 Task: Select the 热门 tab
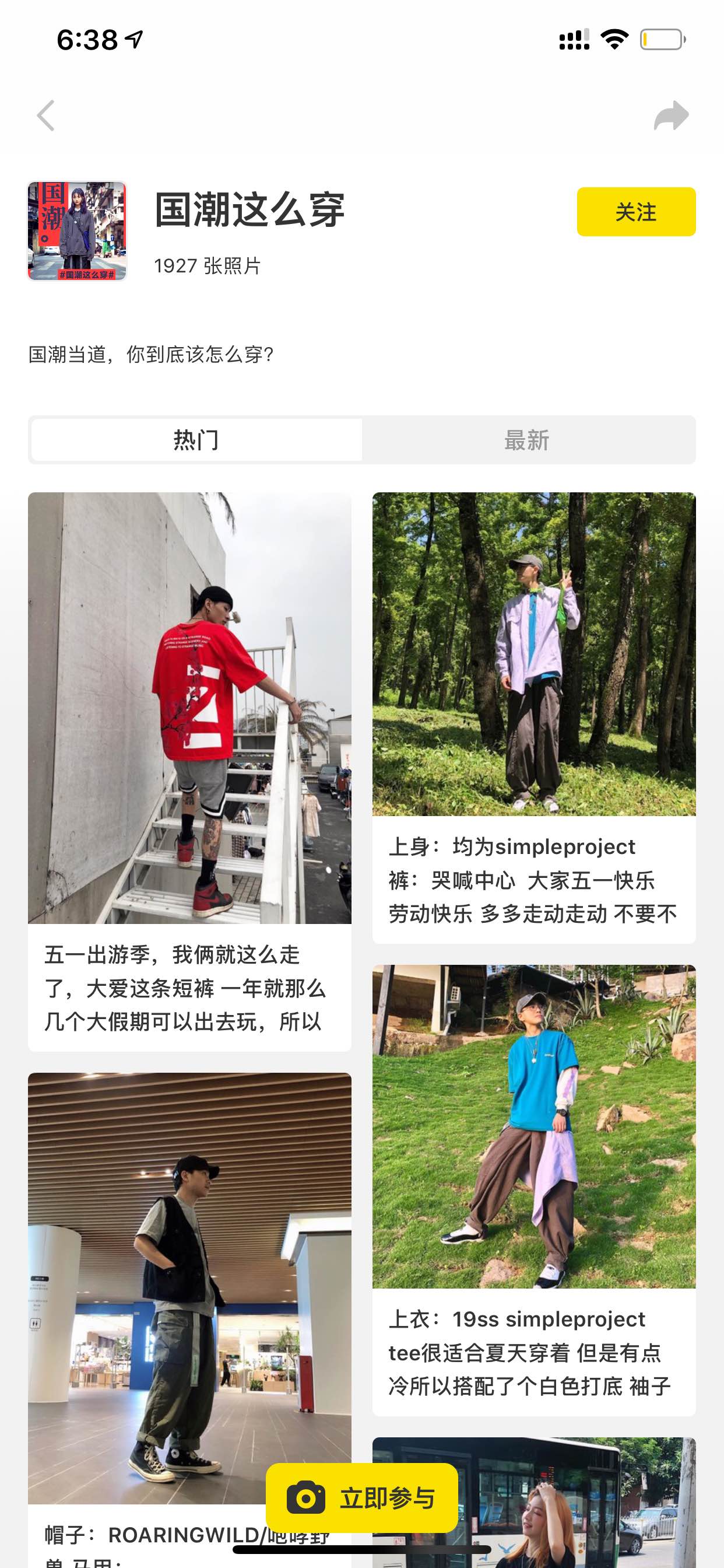pyautogui.click(x=196, y=439)
